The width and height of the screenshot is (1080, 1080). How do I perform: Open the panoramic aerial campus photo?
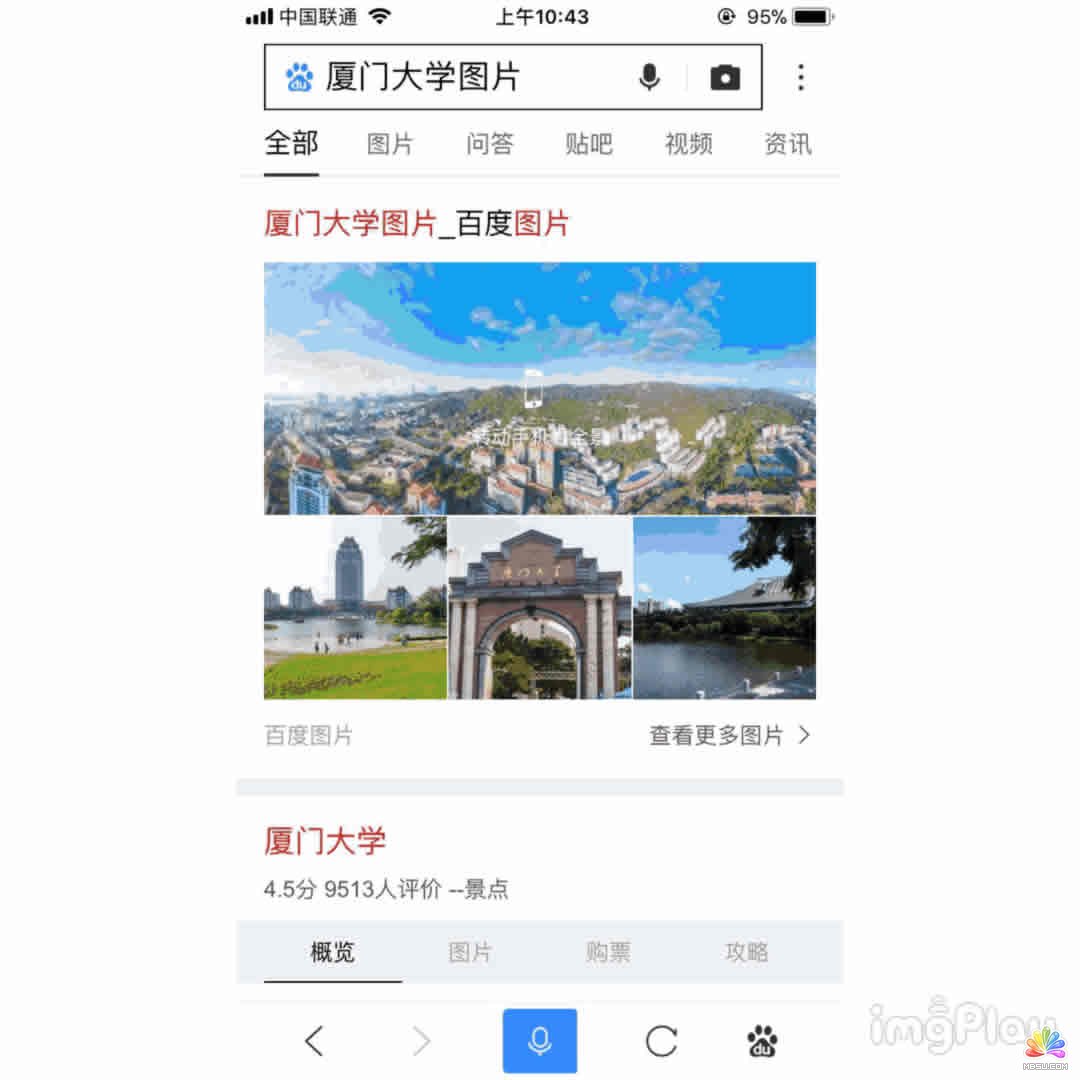540,388
